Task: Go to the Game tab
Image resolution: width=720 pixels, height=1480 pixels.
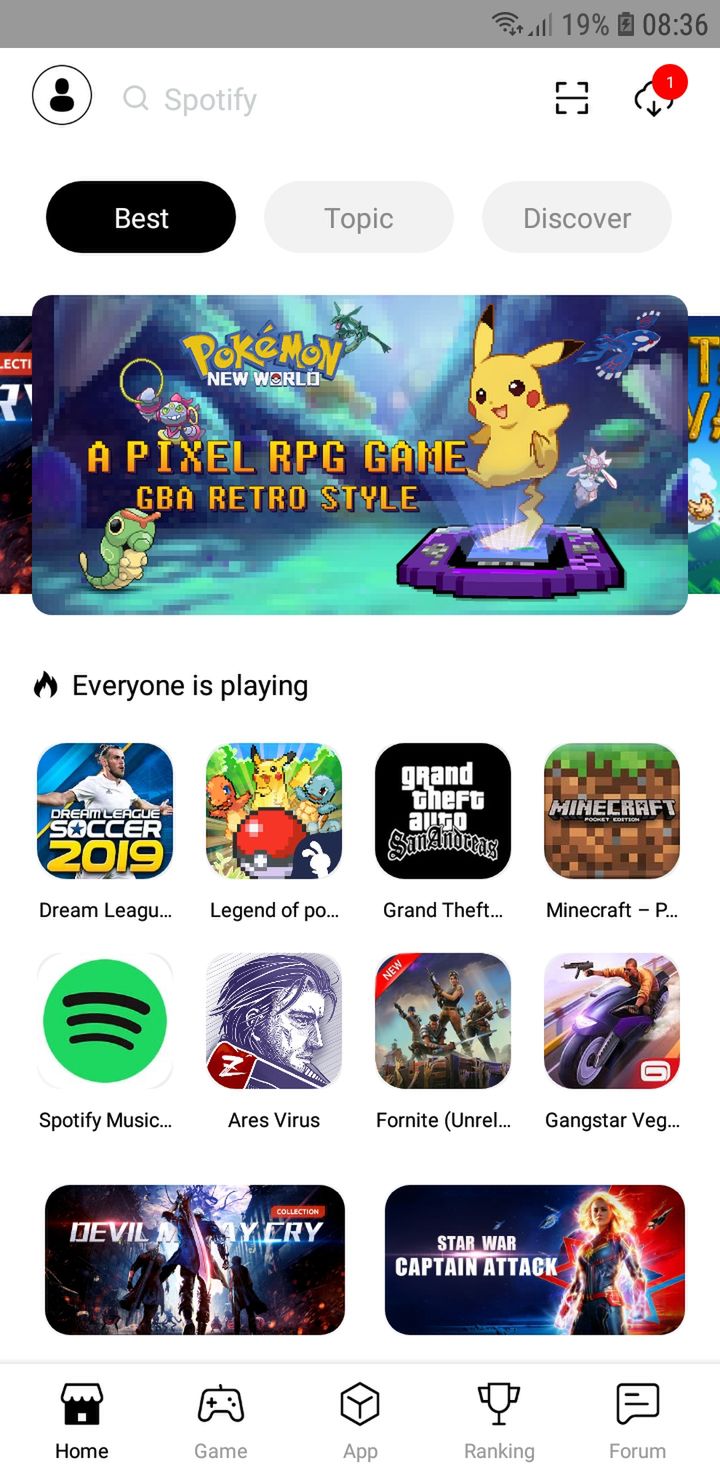Action: click(x=221, y=1423)
